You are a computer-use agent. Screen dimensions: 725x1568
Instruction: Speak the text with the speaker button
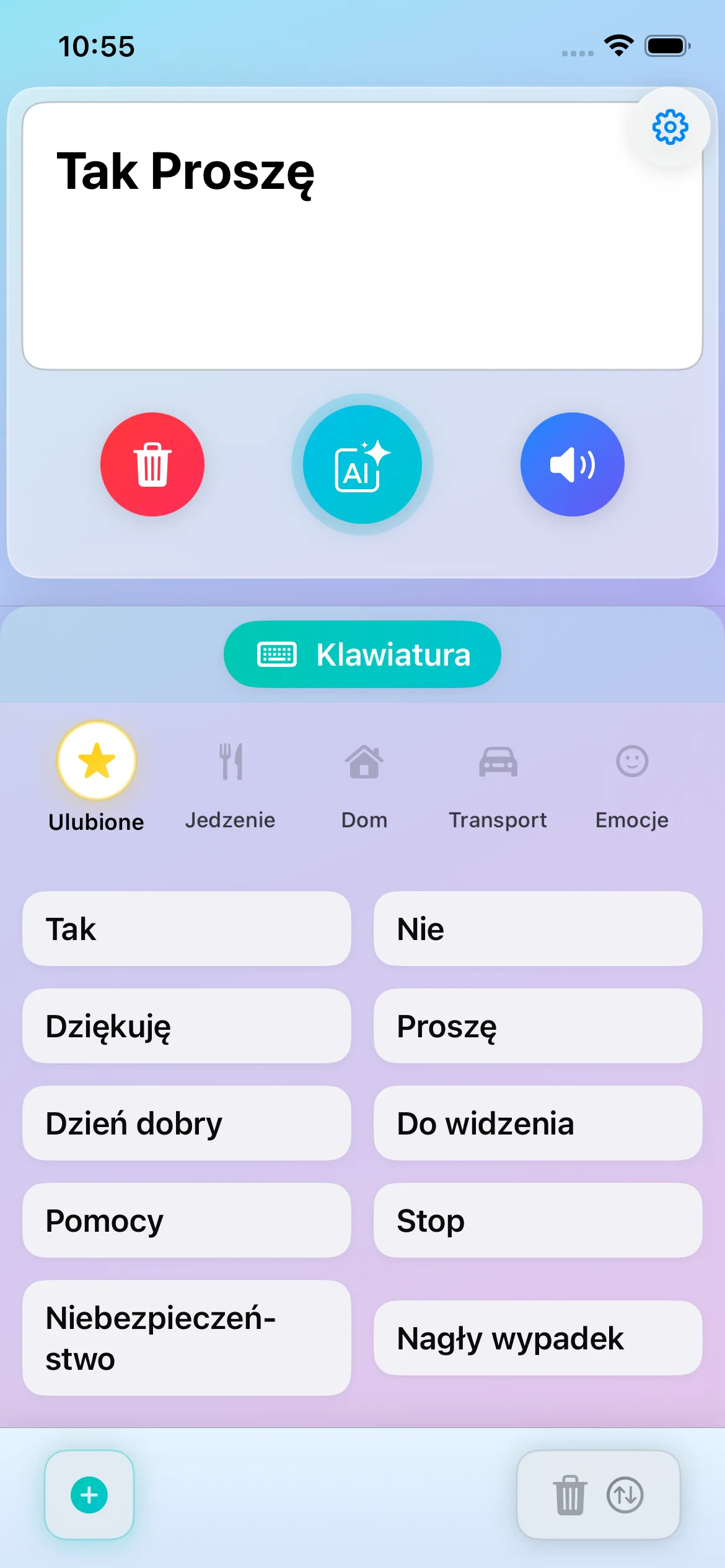click(572, 464)
